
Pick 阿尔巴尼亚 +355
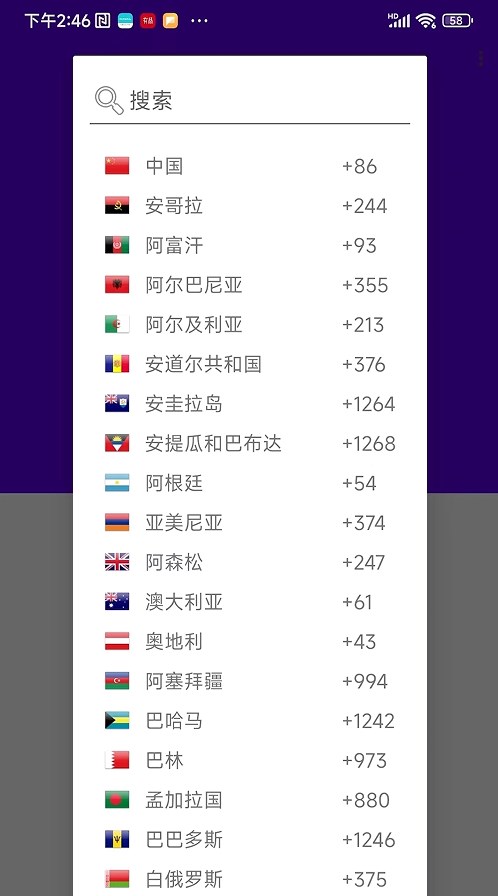click(250, 285)
